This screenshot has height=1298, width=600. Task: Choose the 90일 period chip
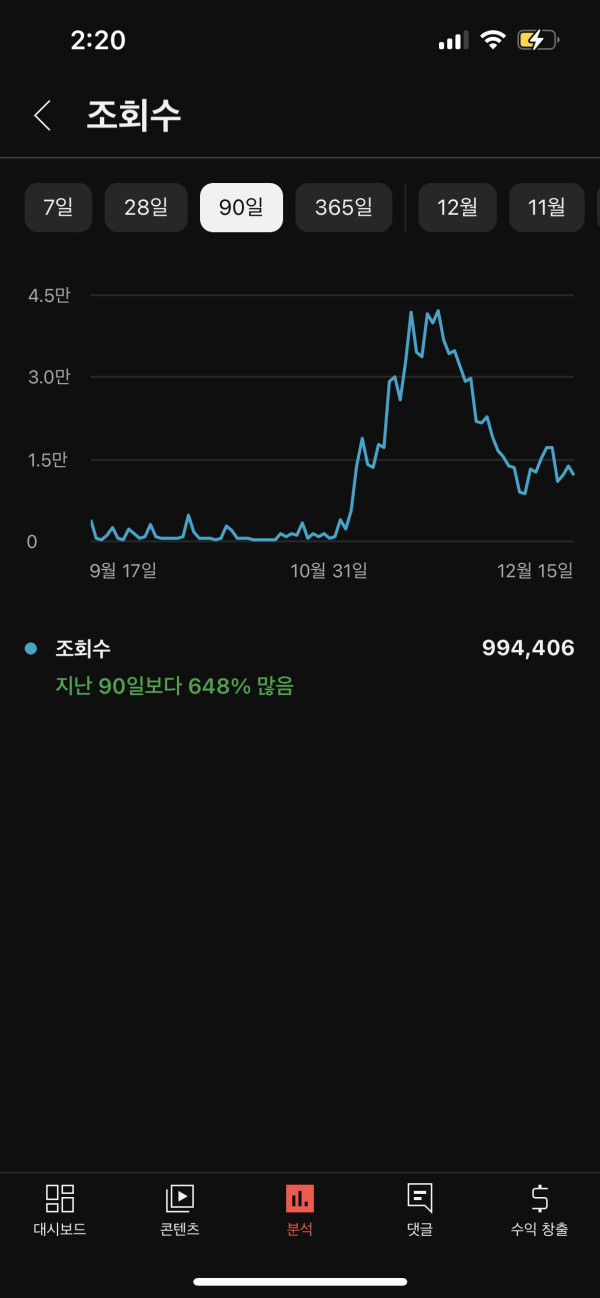[241, 208]
